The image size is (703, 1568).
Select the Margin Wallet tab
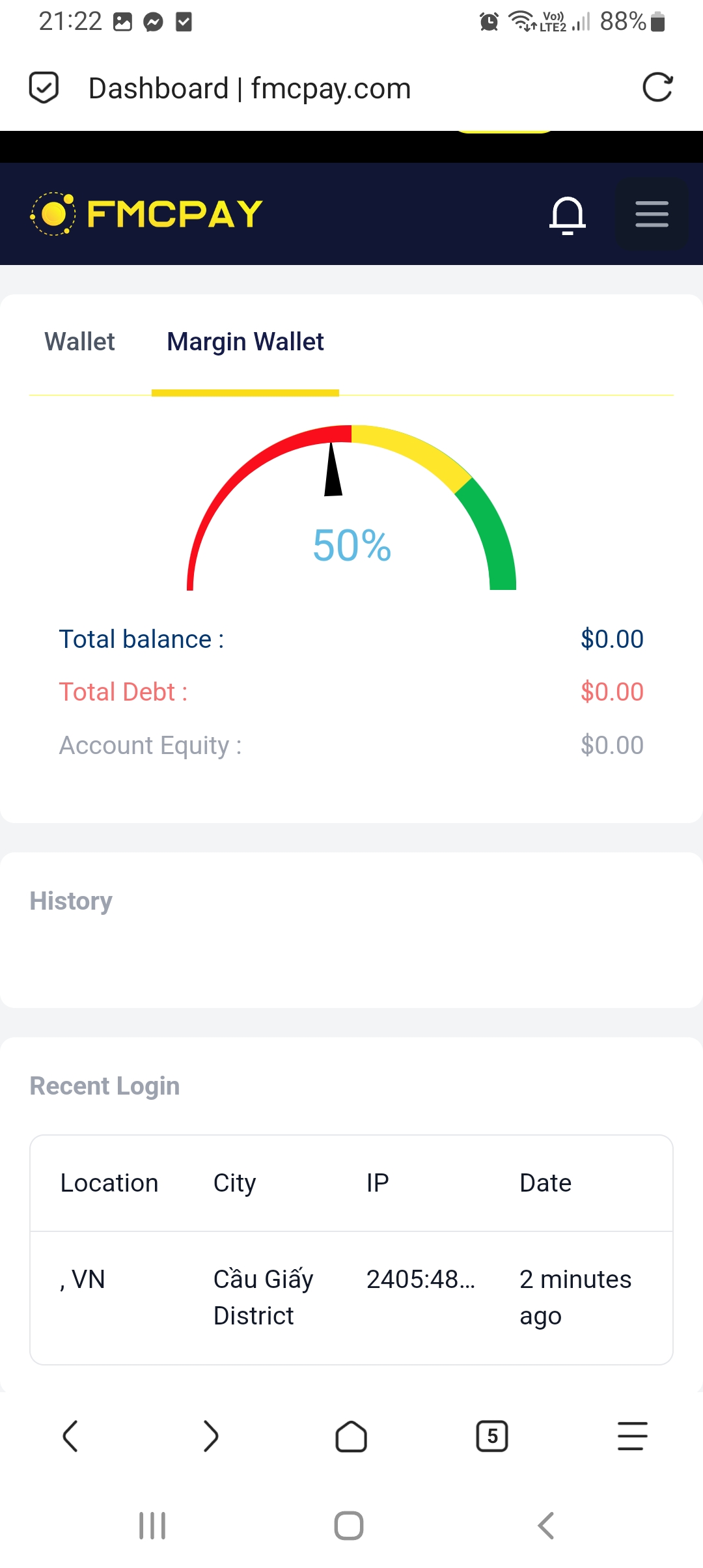pyautogui.click(x=245, y=342)
